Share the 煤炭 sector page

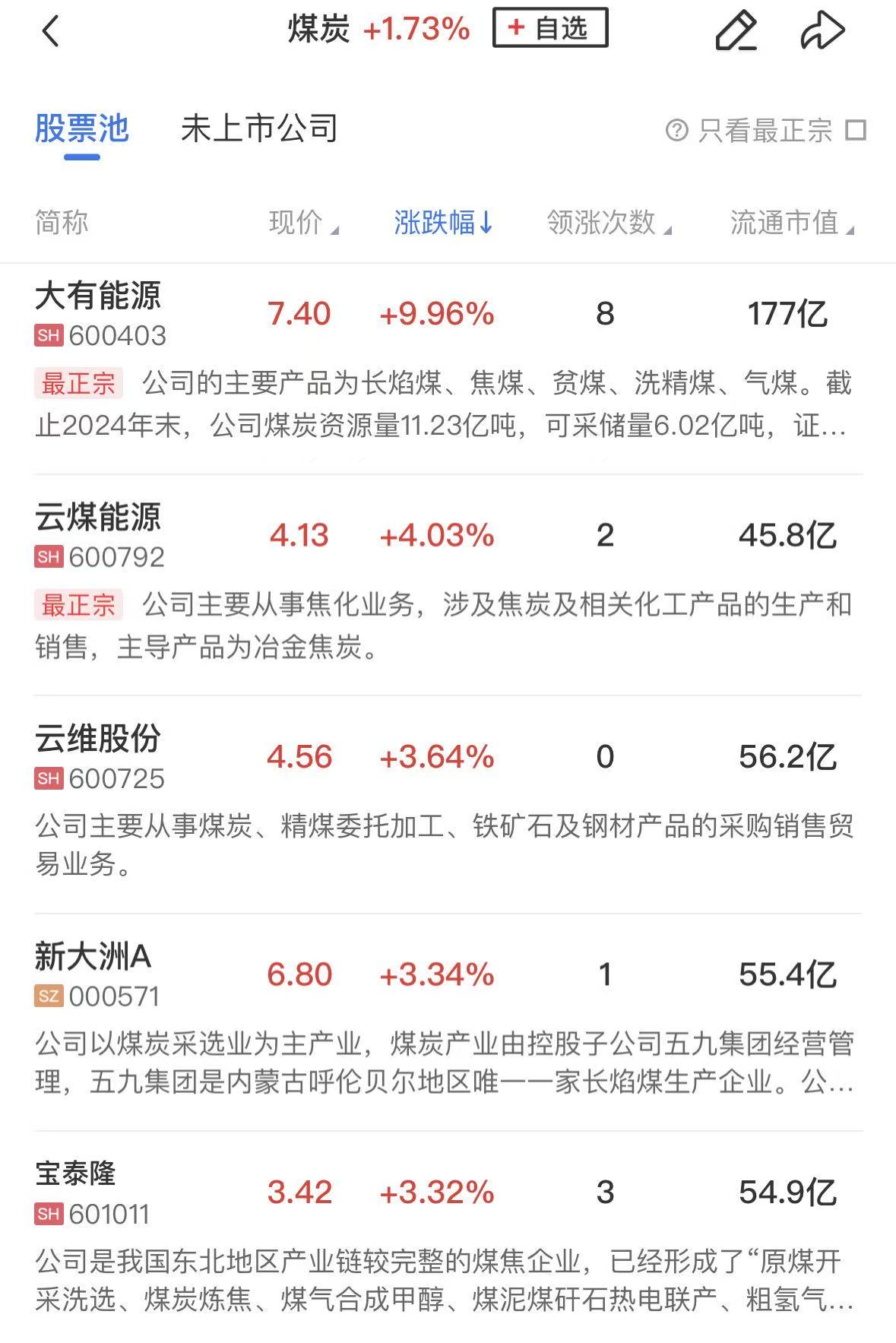point(822,31)
